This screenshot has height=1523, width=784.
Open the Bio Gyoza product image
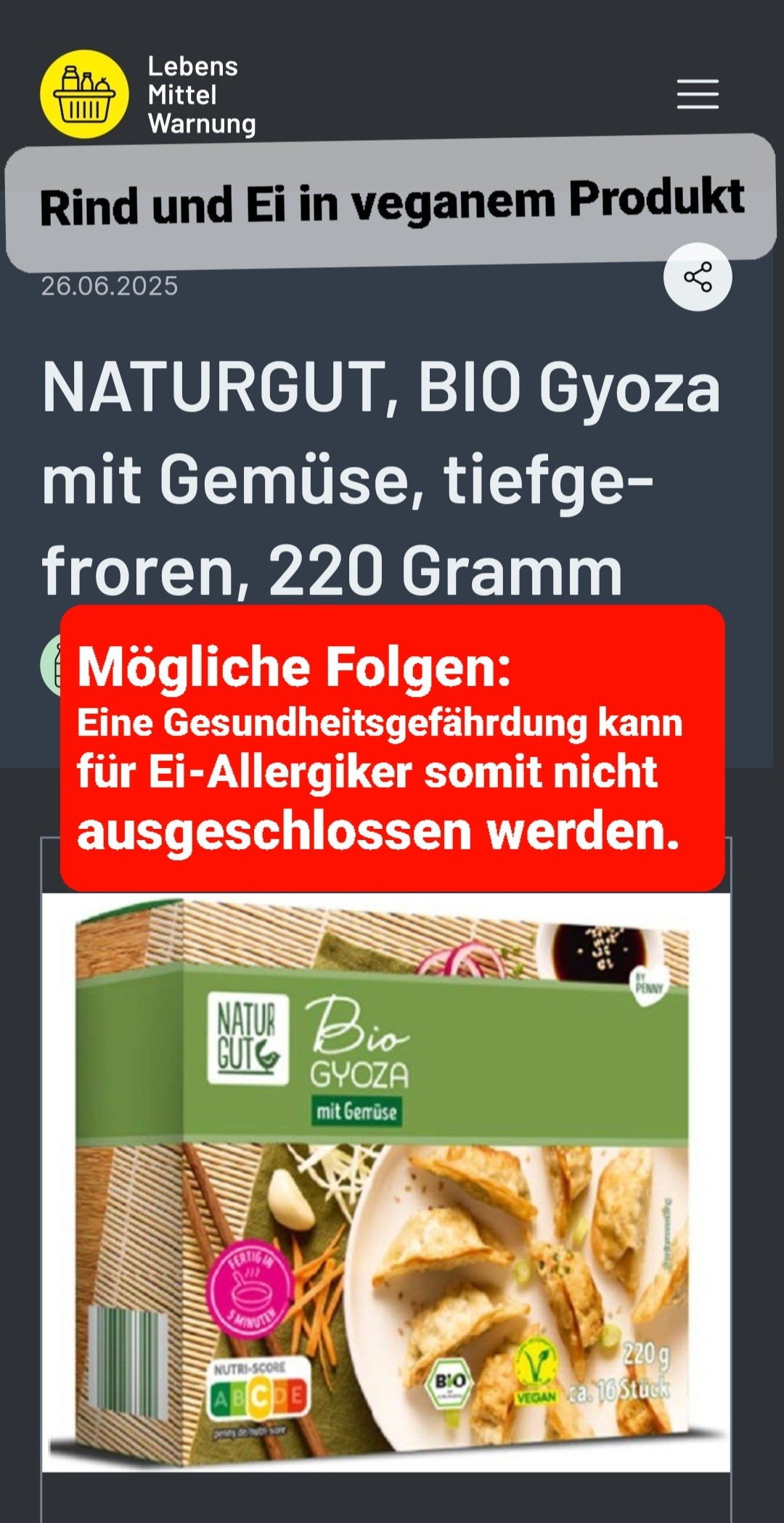tap(385, 1182)
